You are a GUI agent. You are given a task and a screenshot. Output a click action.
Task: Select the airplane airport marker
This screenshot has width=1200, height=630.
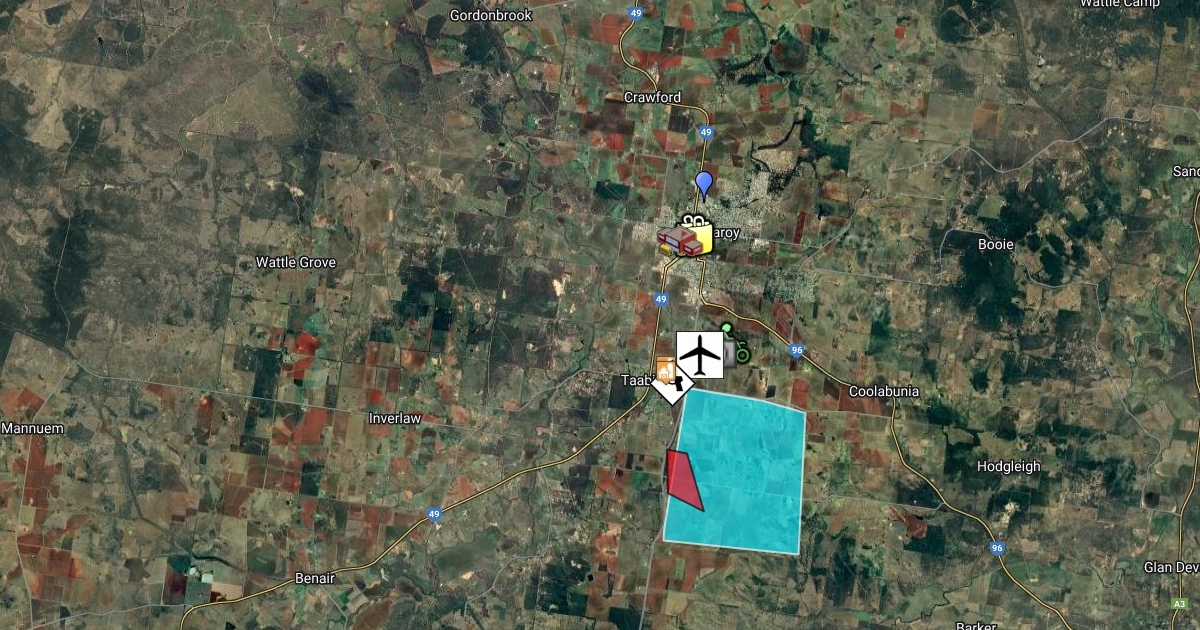pos(700,354)
